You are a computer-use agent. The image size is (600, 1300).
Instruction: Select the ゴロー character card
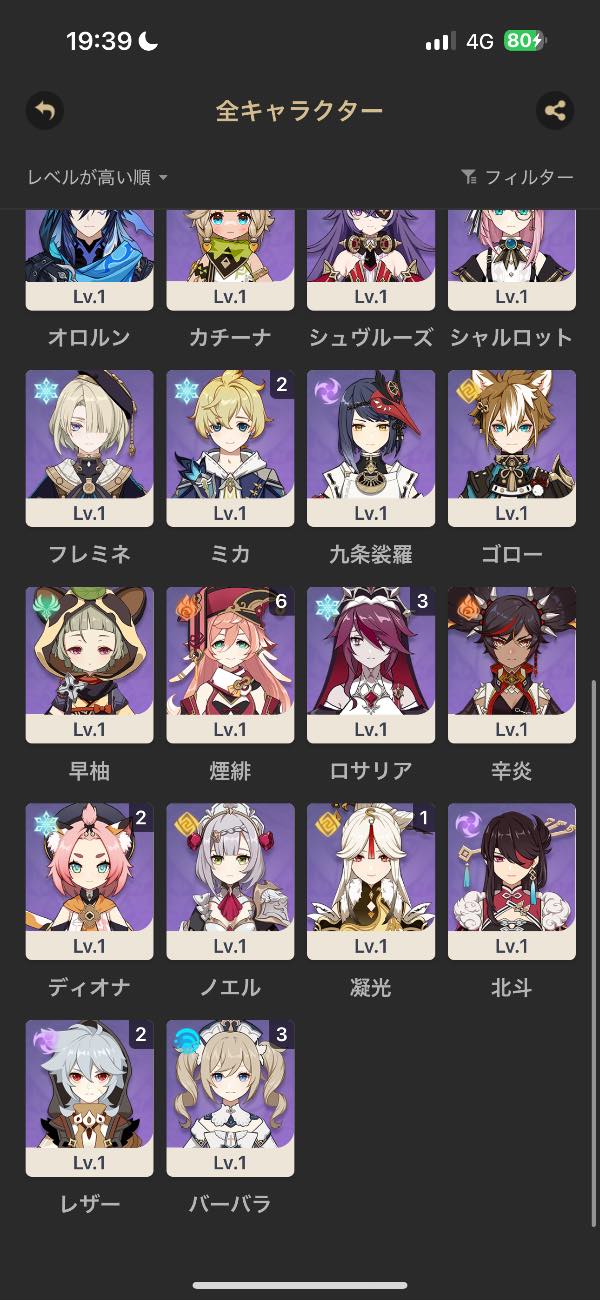pyautogui.click(x=512, y=448)
